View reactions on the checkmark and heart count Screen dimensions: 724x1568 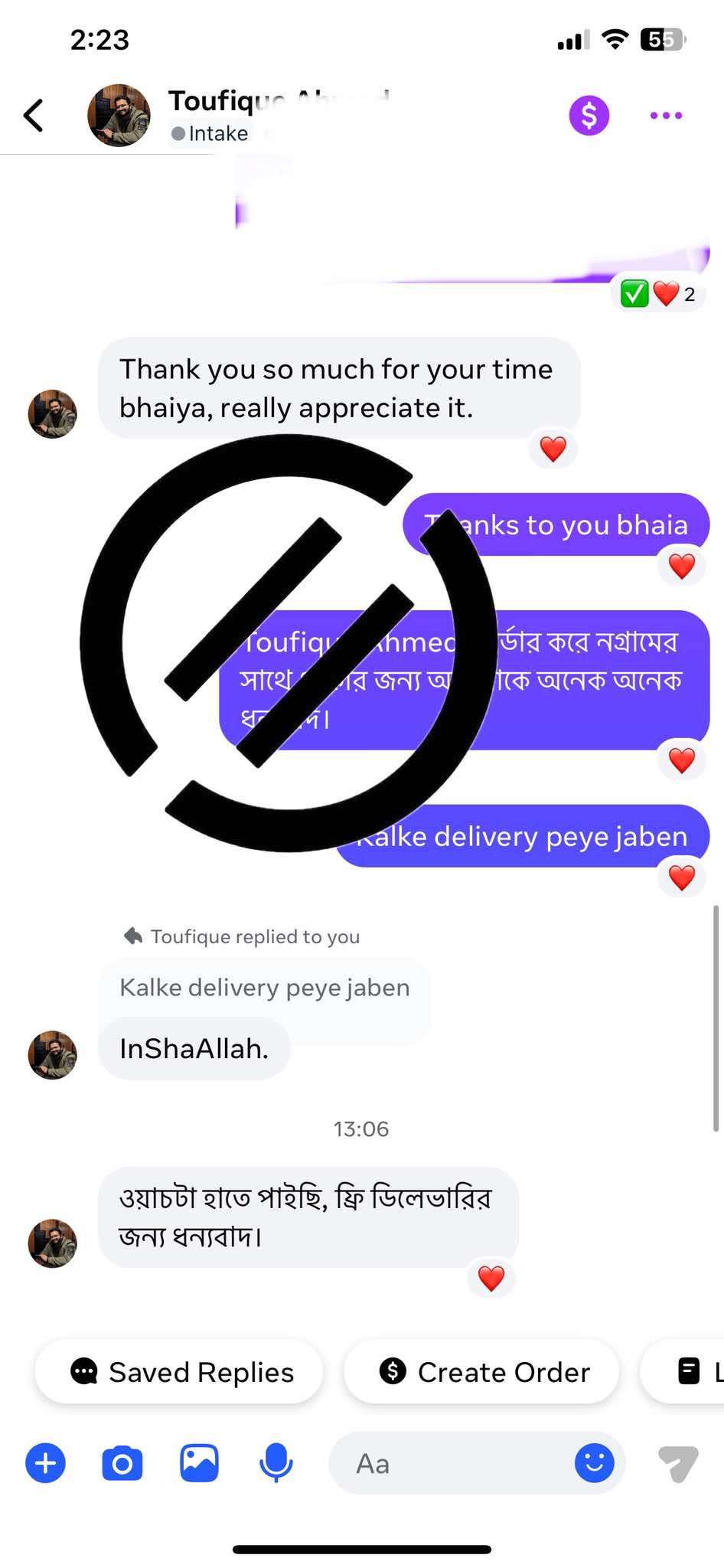[658, 293]
